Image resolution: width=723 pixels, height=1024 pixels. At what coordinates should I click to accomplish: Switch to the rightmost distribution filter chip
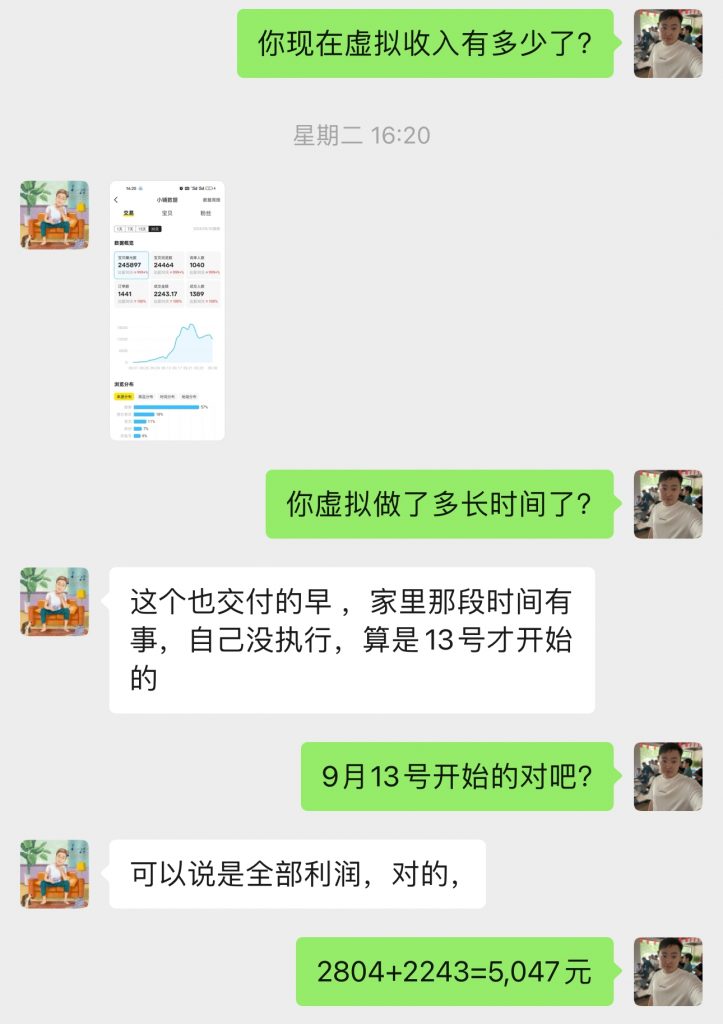191,396
